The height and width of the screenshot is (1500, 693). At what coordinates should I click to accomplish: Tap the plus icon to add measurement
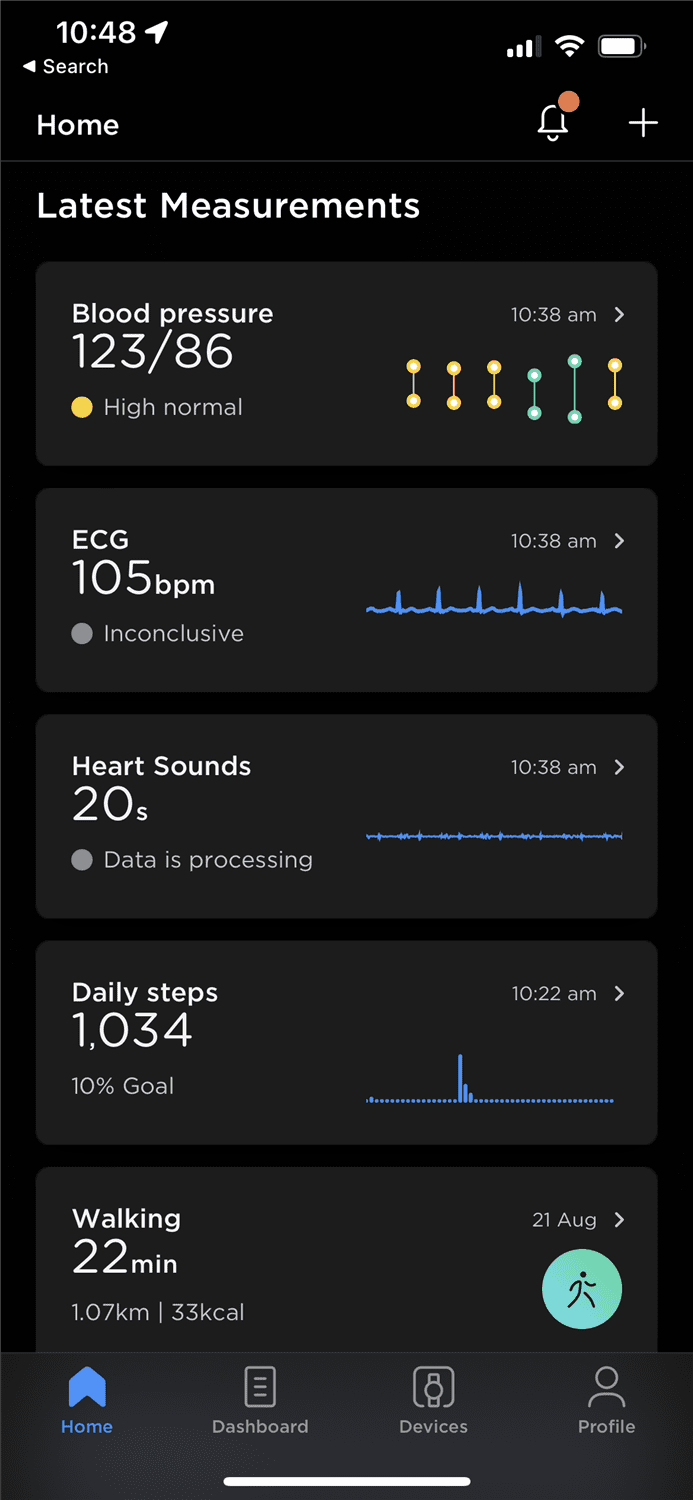click(x=643, y=123)
